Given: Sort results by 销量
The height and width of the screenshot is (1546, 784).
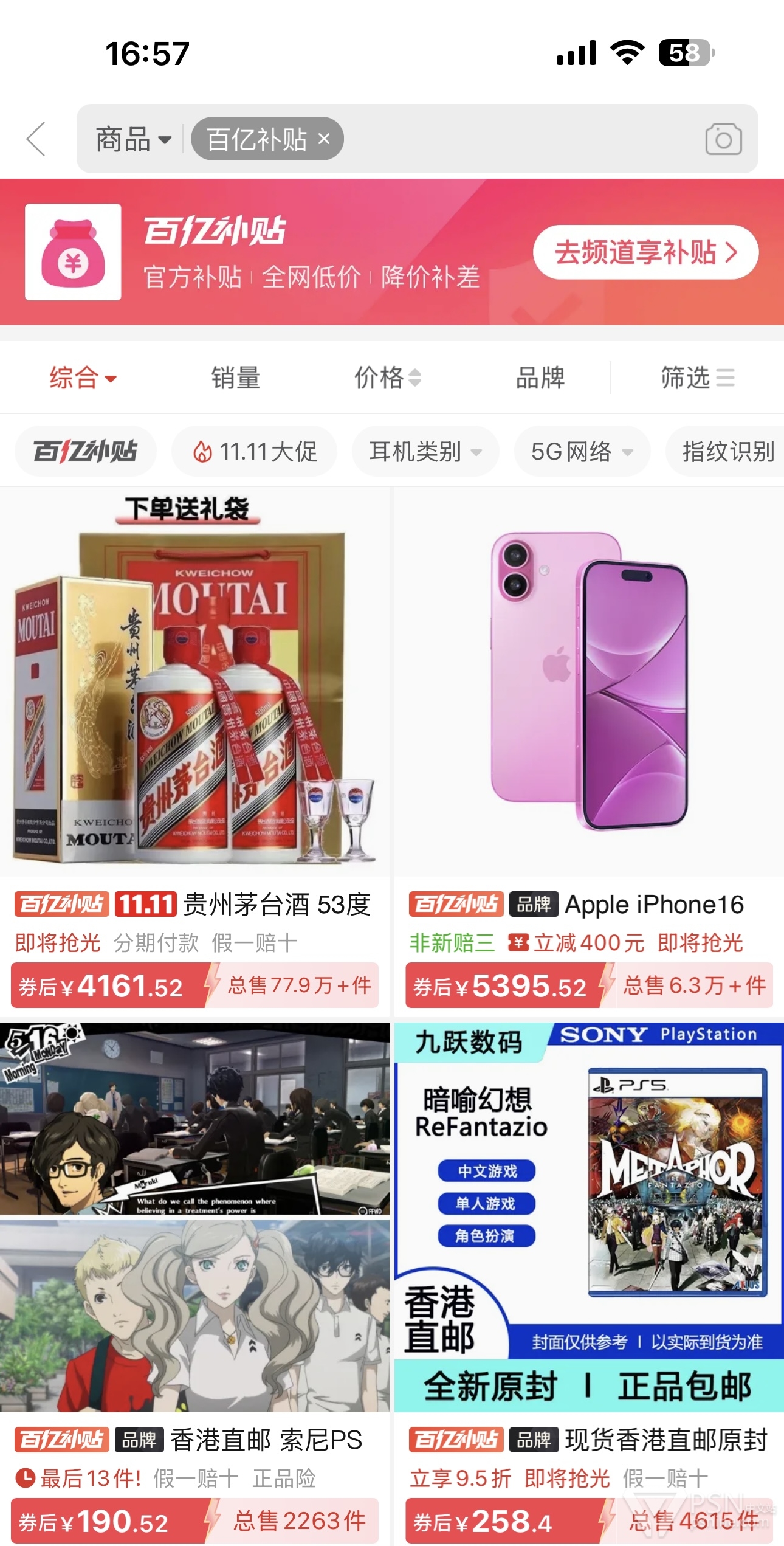Looking at the screenshot, I should click(x=236, y=378).
